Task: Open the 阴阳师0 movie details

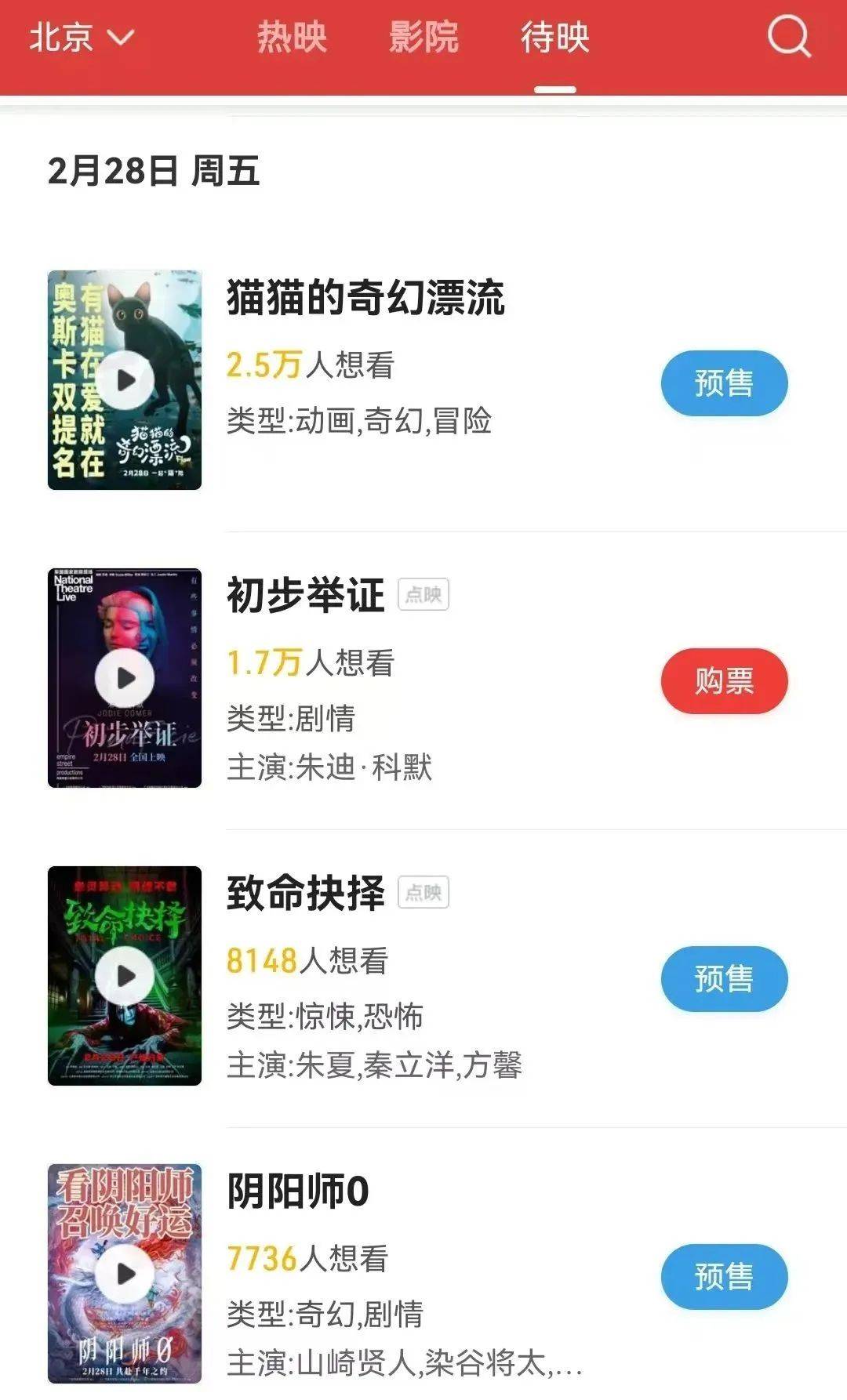Action: (298, 1191)
